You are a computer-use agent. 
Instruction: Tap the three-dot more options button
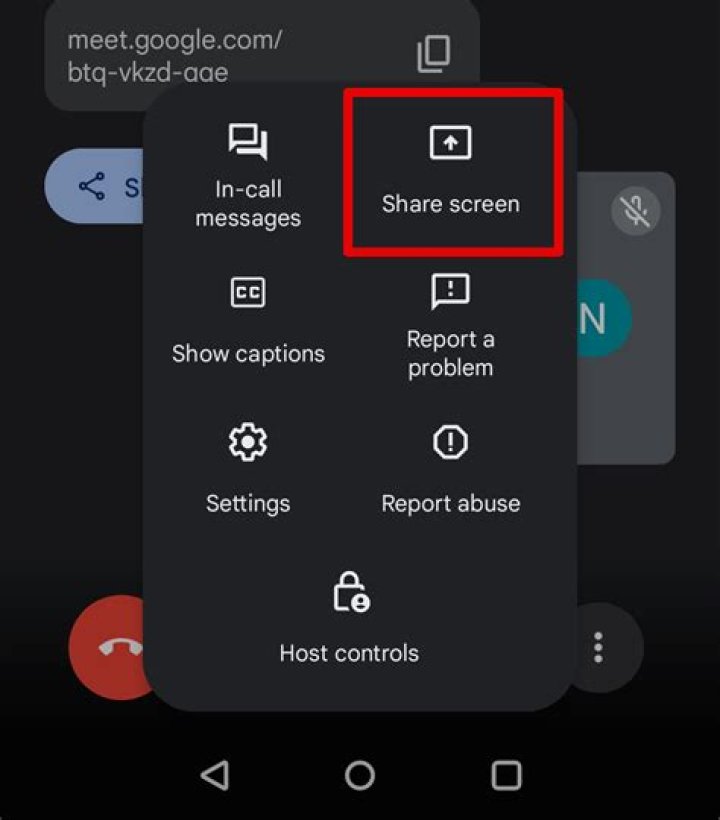click(x=598, y=647)
